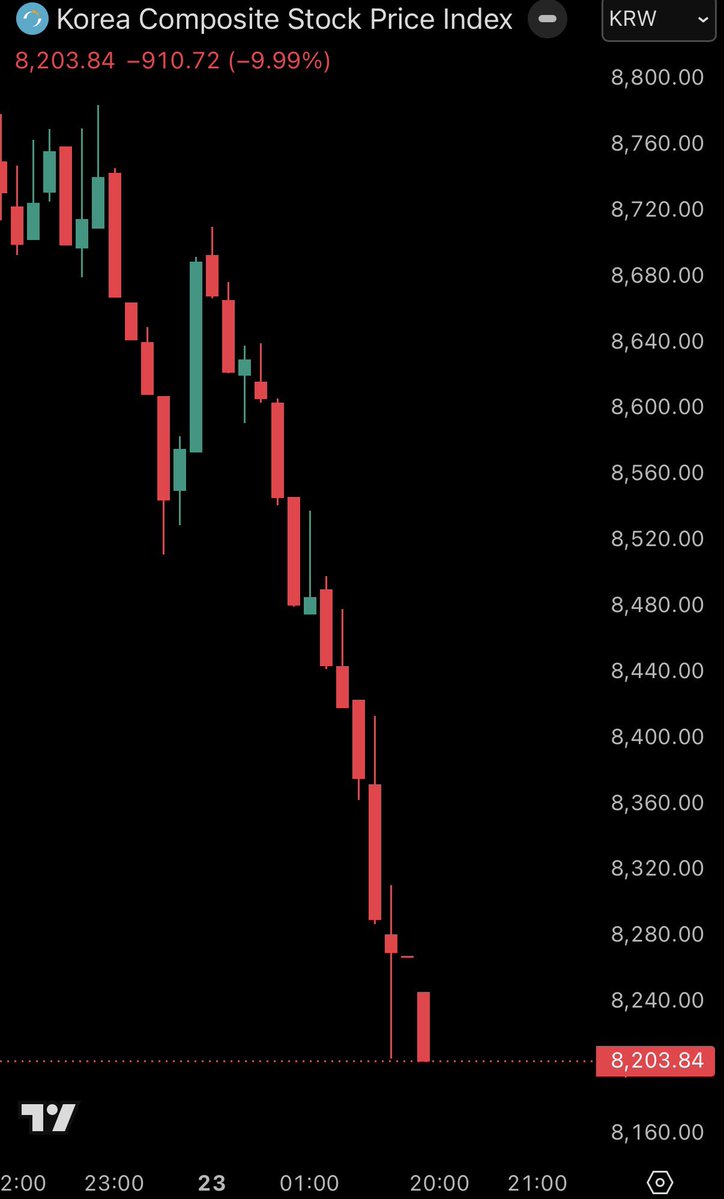Open the TradingView logo link
The width and height of the screenshot is (724, 1199).
tap(47, 1117)
